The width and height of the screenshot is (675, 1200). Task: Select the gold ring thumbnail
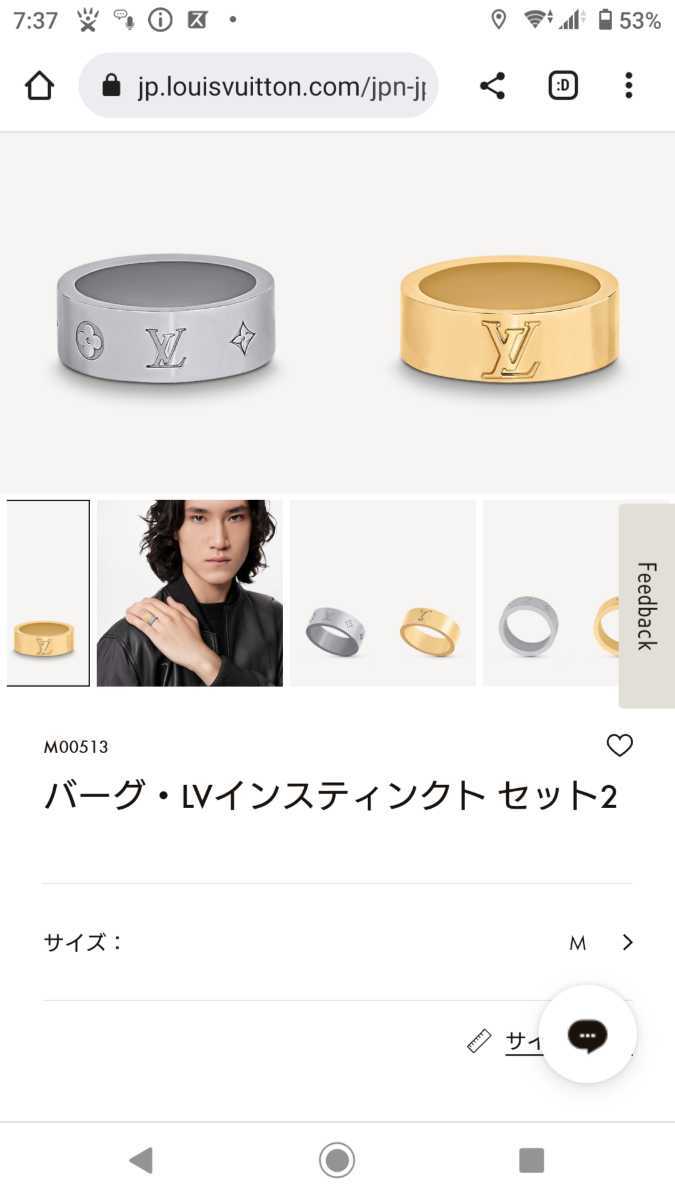pyautogui.click(x=46, y=593)
